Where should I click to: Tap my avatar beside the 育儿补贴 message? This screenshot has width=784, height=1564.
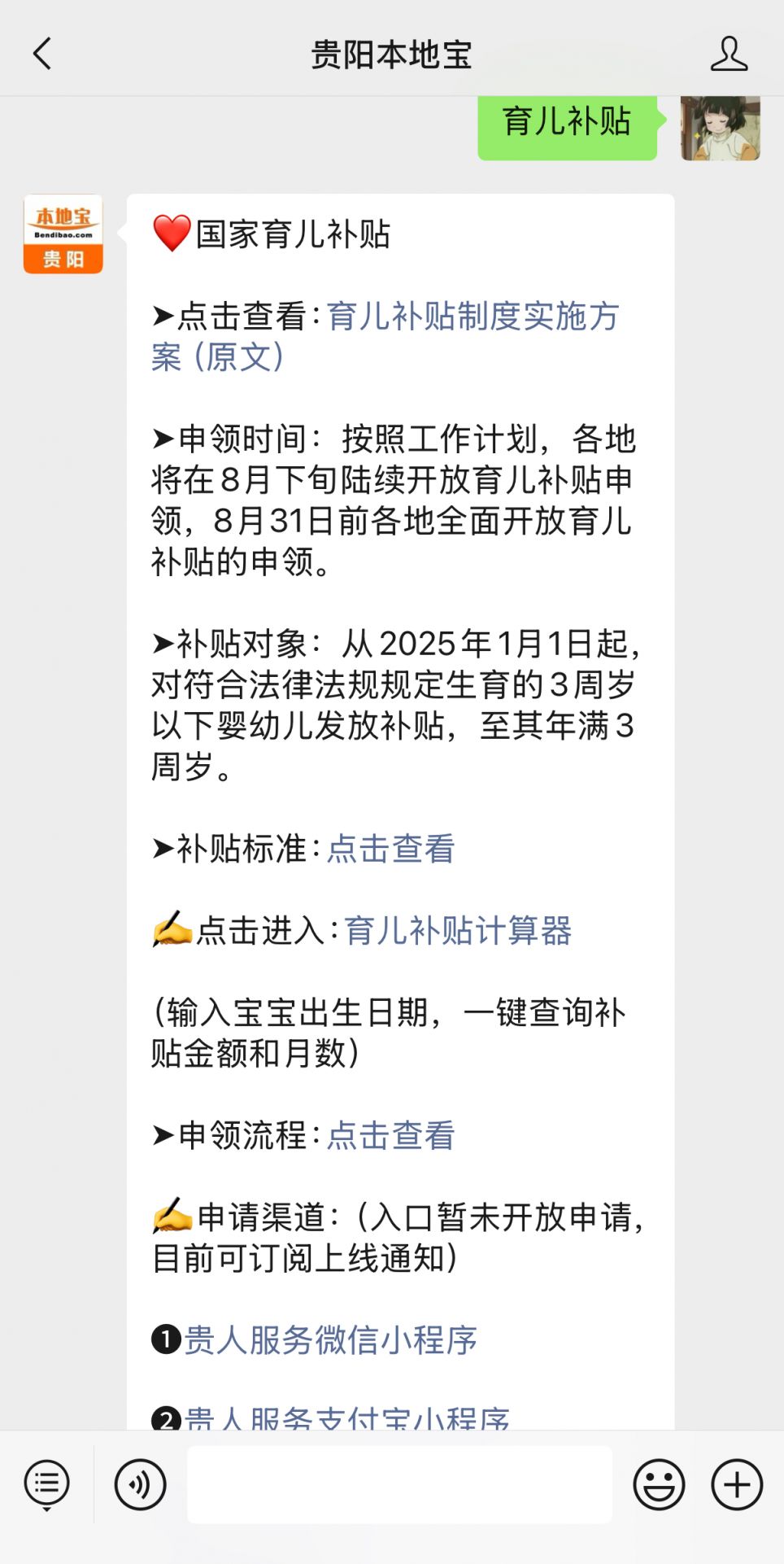tap(720, 129)
